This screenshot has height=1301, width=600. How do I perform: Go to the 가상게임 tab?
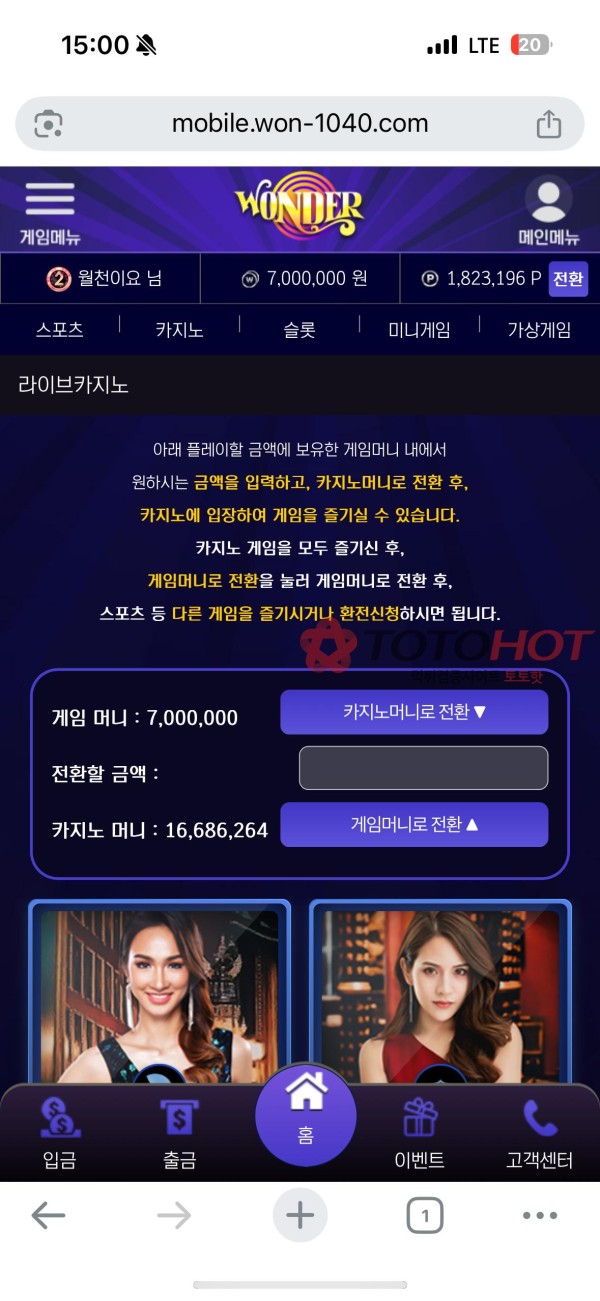click(x=539, y=330)
